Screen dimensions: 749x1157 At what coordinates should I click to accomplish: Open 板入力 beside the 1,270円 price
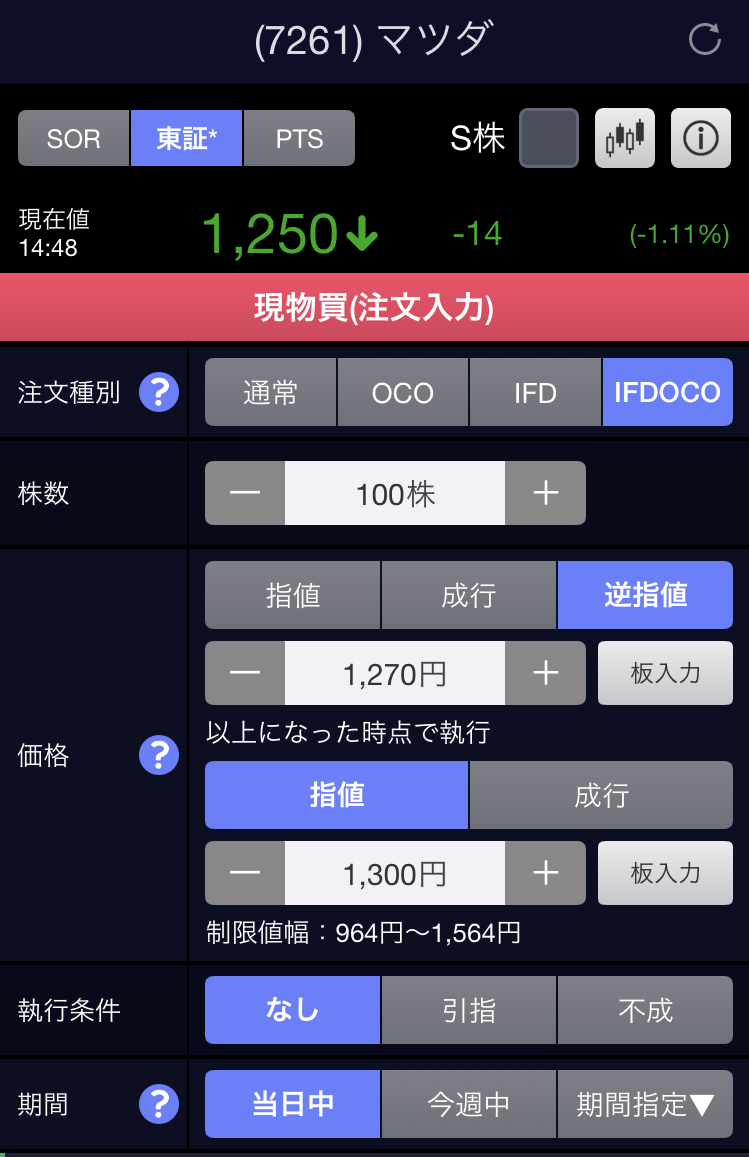click(x=665, y=674)
